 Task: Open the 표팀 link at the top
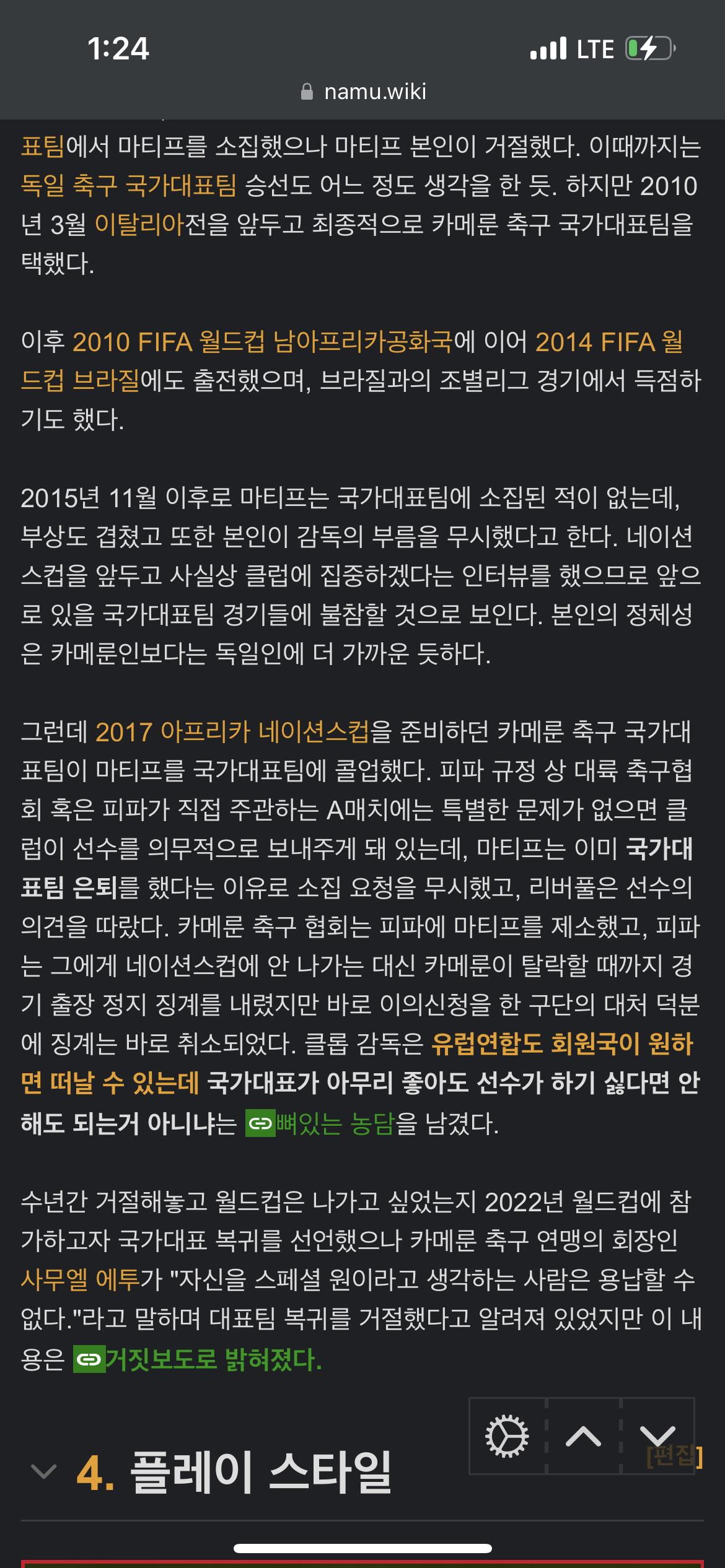(43, 147)
